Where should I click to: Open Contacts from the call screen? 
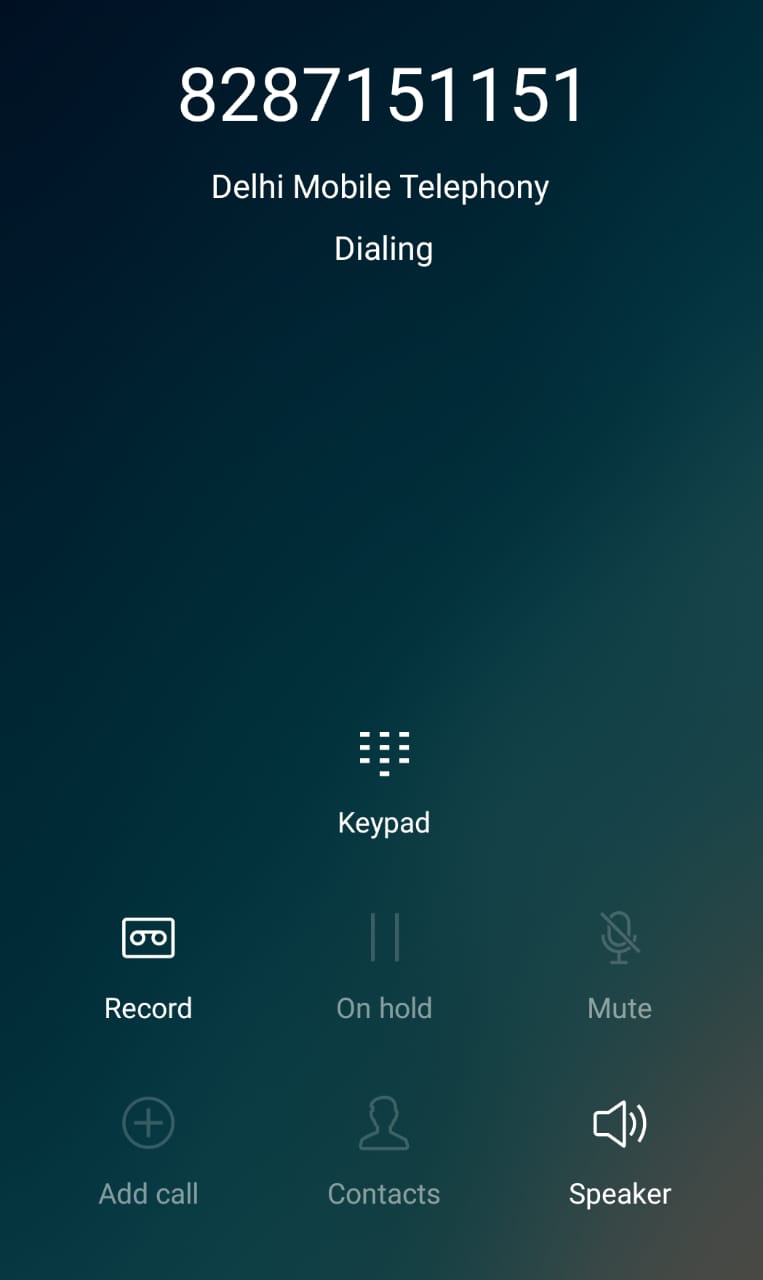coord(384,1124)
